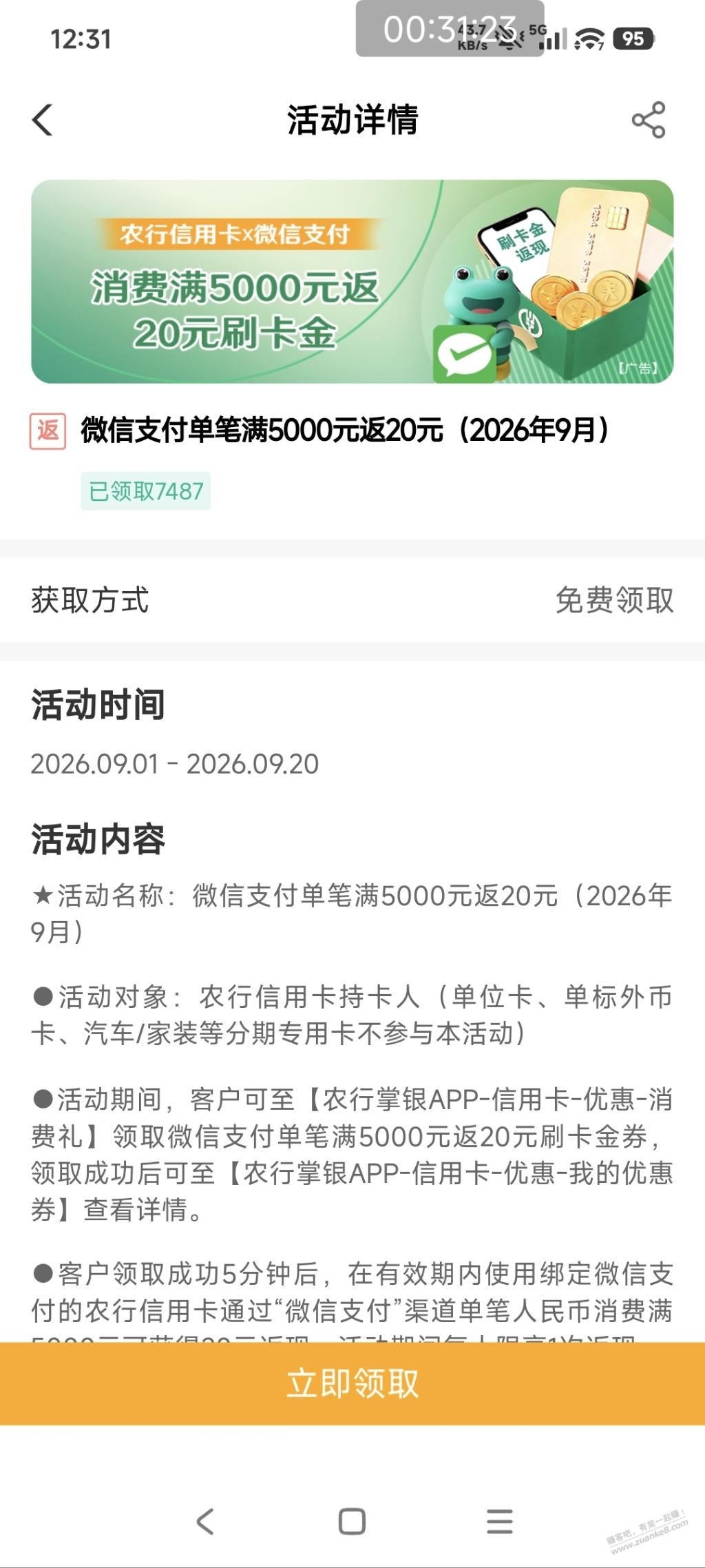Go back from the 活动详情 page
This screenshot has height=1568, width=705.
(43, 120)
